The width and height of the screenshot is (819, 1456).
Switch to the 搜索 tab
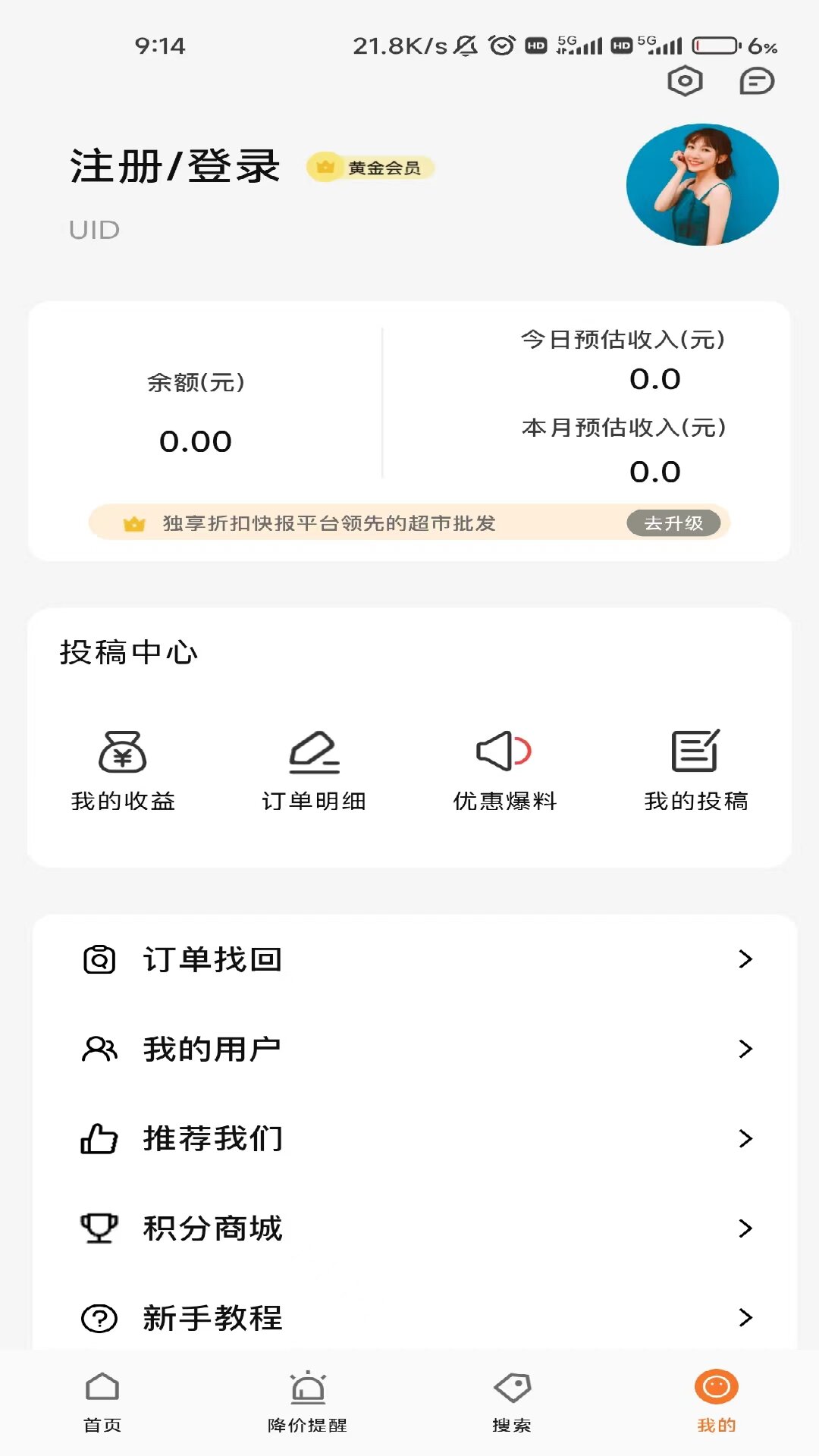coord(512,1401)
